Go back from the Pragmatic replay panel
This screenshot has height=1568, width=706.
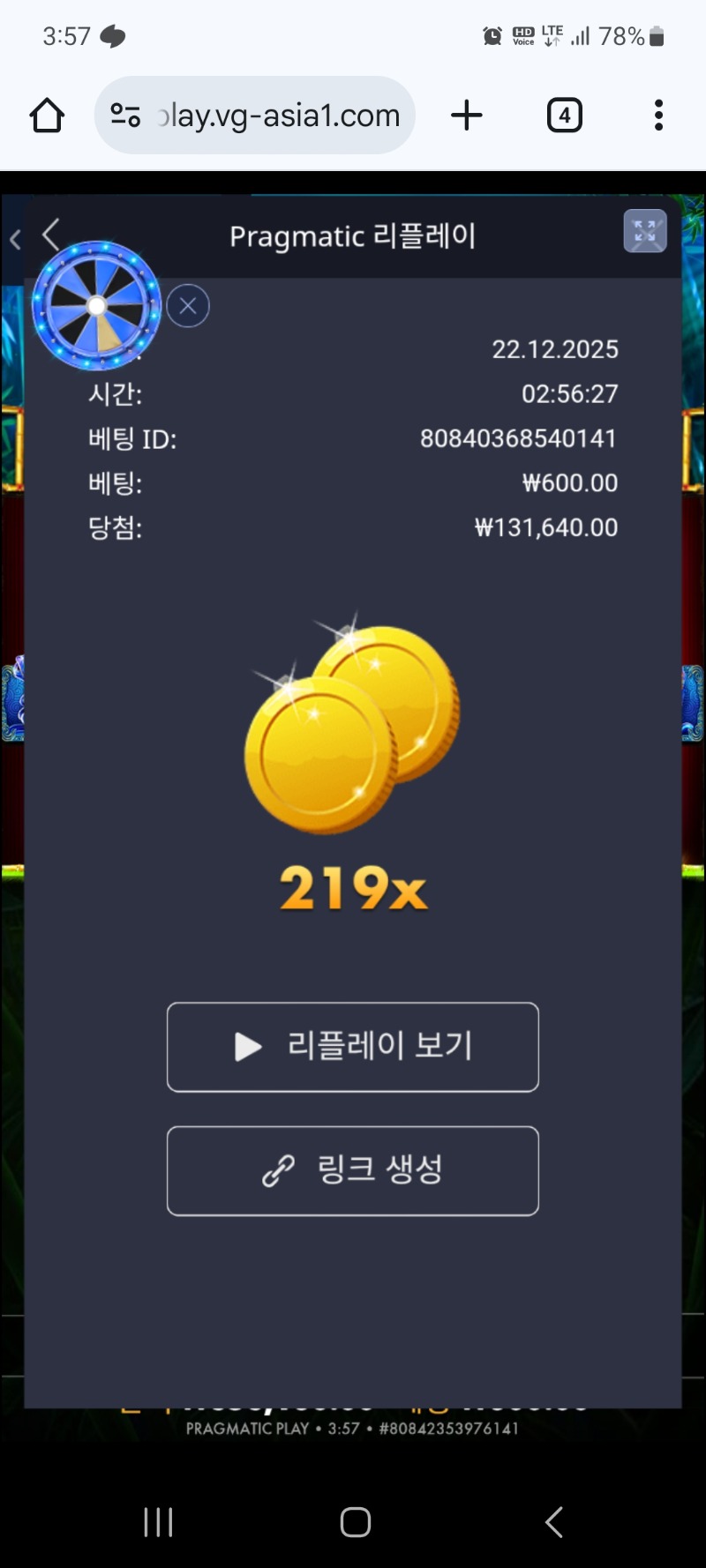pos(51,235)
